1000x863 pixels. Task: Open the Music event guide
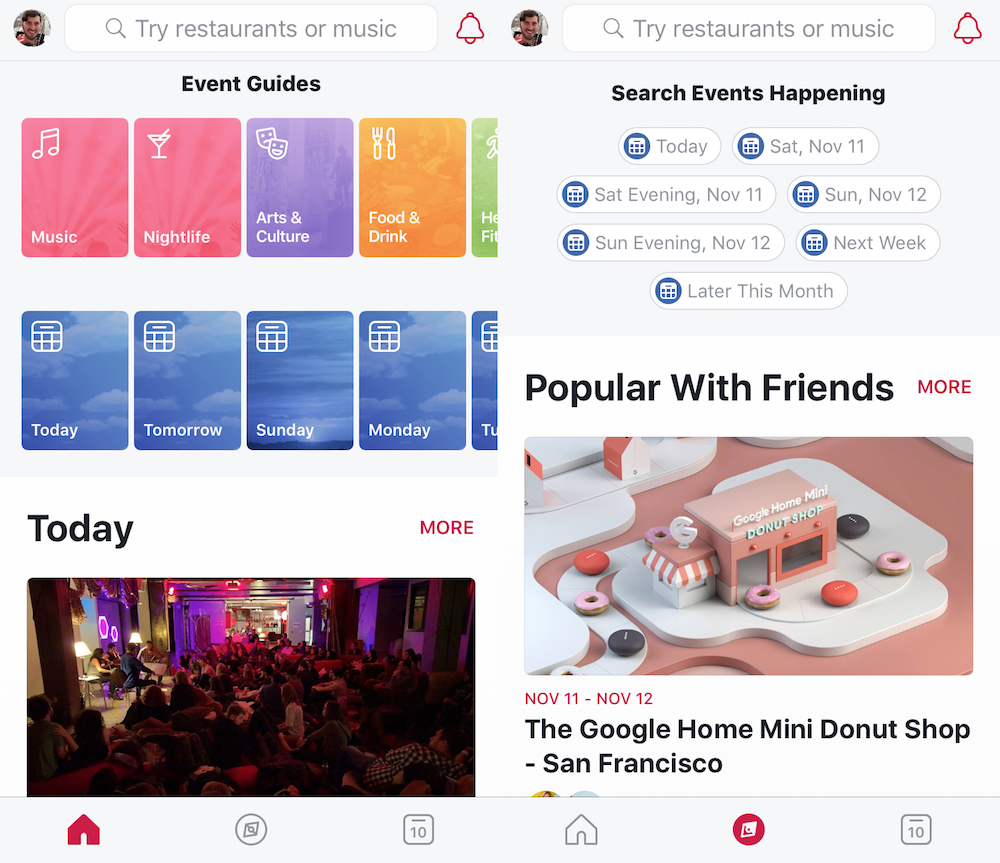click(75, 187)
